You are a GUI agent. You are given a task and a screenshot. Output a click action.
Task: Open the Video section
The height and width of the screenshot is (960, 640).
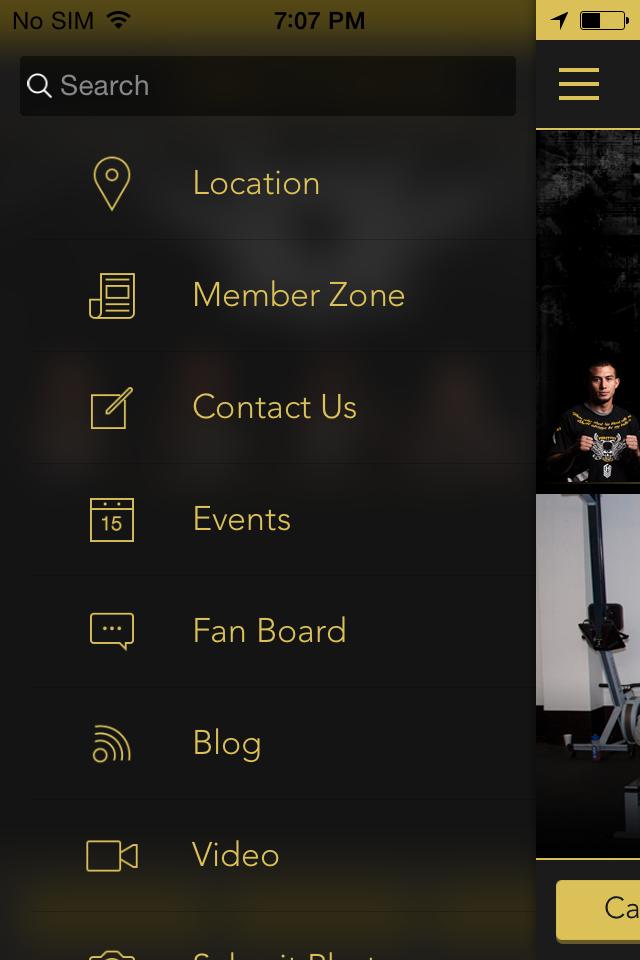[x=235, y=856]
